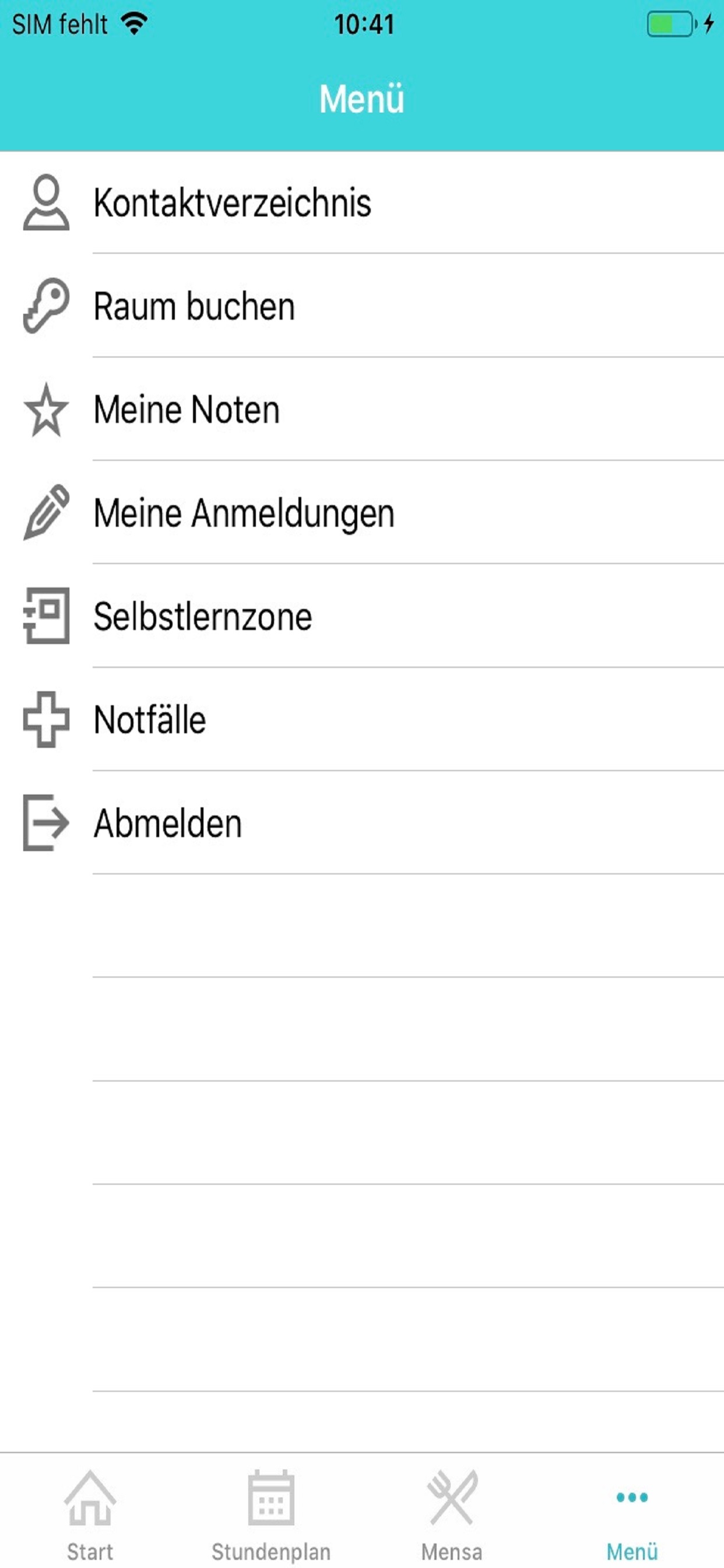Open Selbstlernzone
The image size is (724, 1568).
click(202, 617)
